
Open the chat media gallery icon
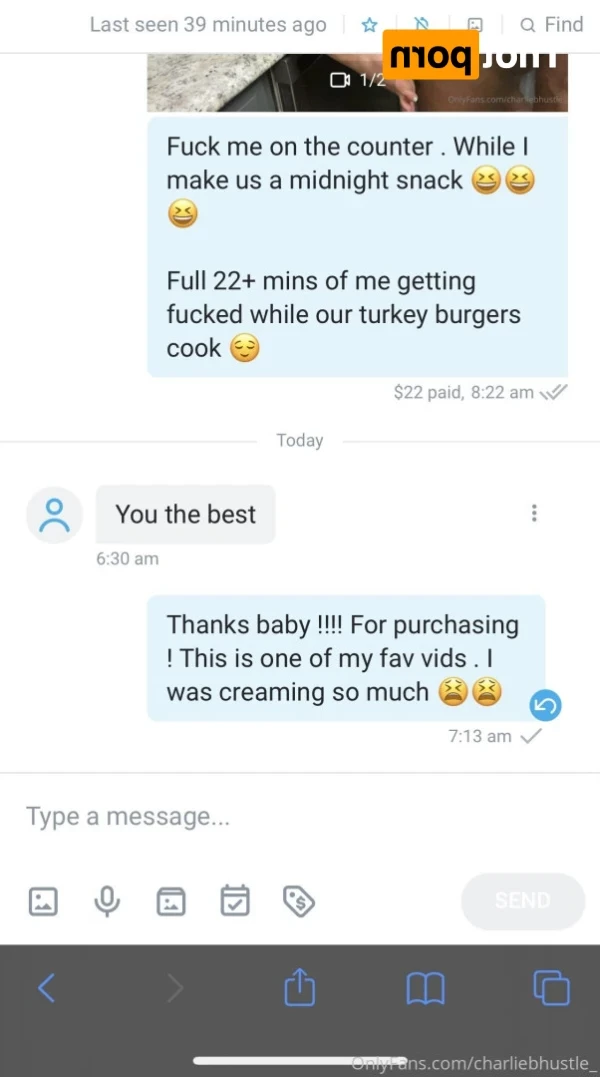pyautogui.click(x=477, y=25)
